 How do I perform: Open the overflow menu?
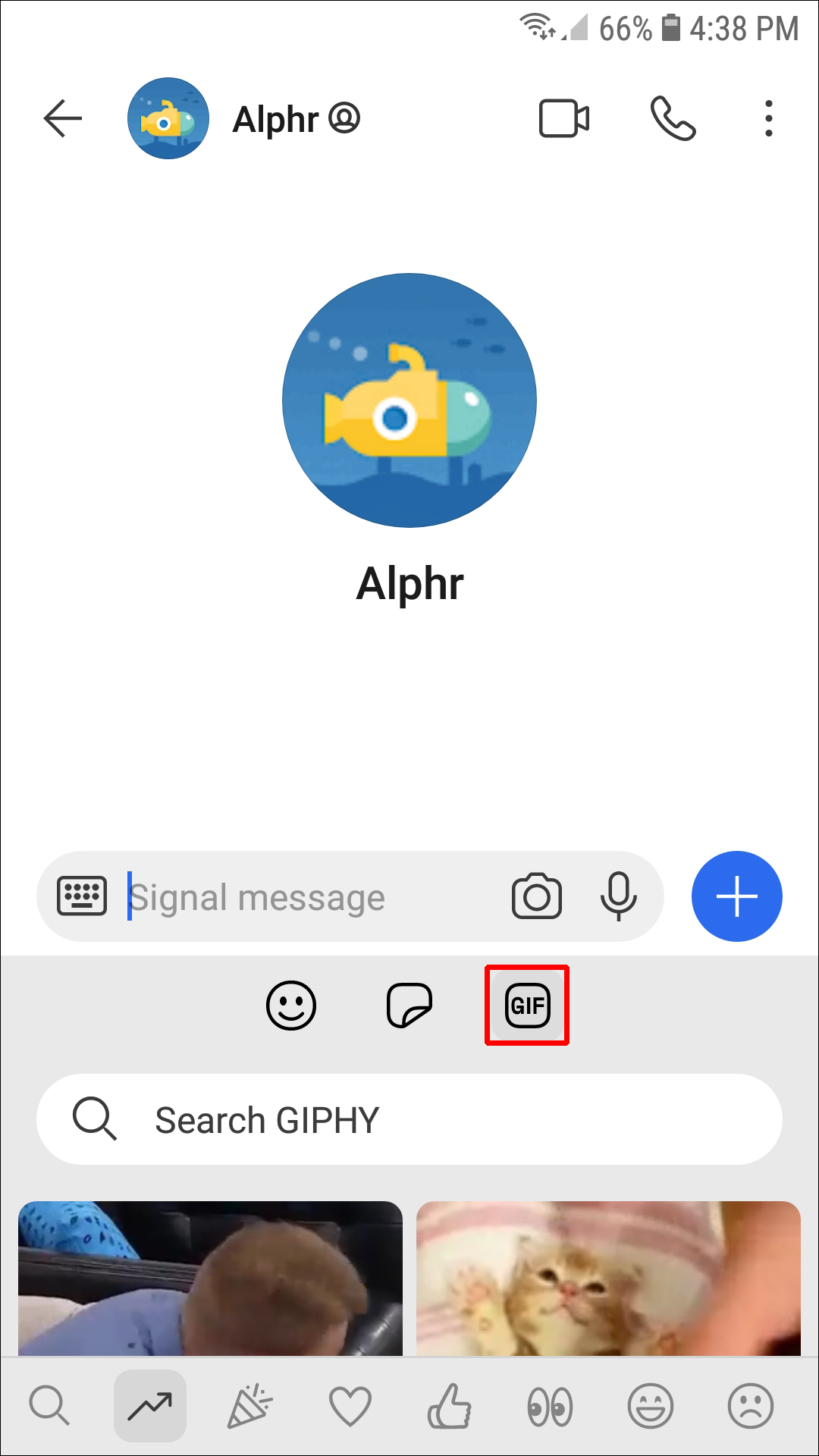(x=768, y=119)
